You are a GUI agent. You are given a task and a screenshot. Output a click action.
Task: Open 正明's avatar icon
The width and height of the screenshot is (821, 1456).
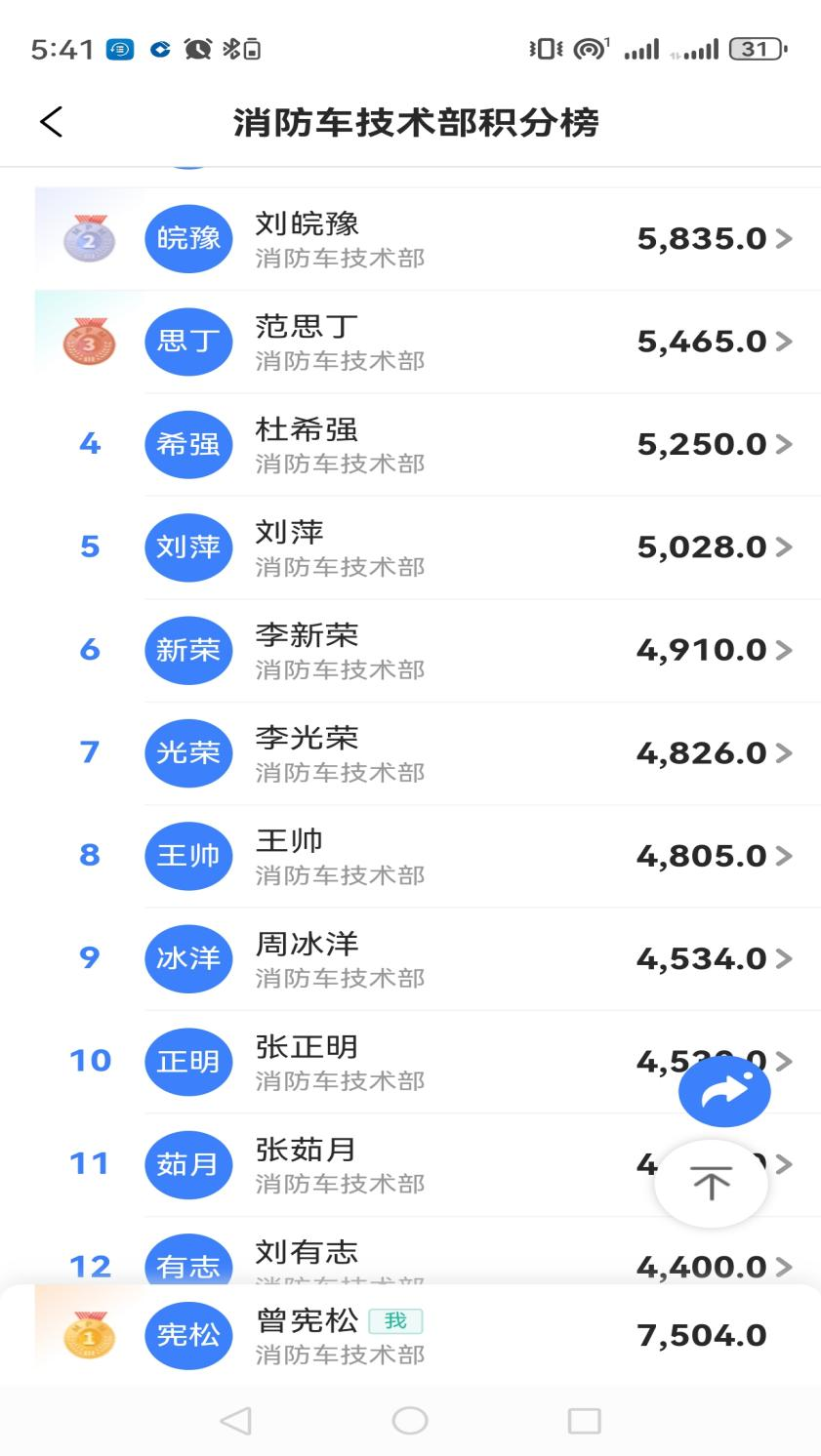point(187,1061)
